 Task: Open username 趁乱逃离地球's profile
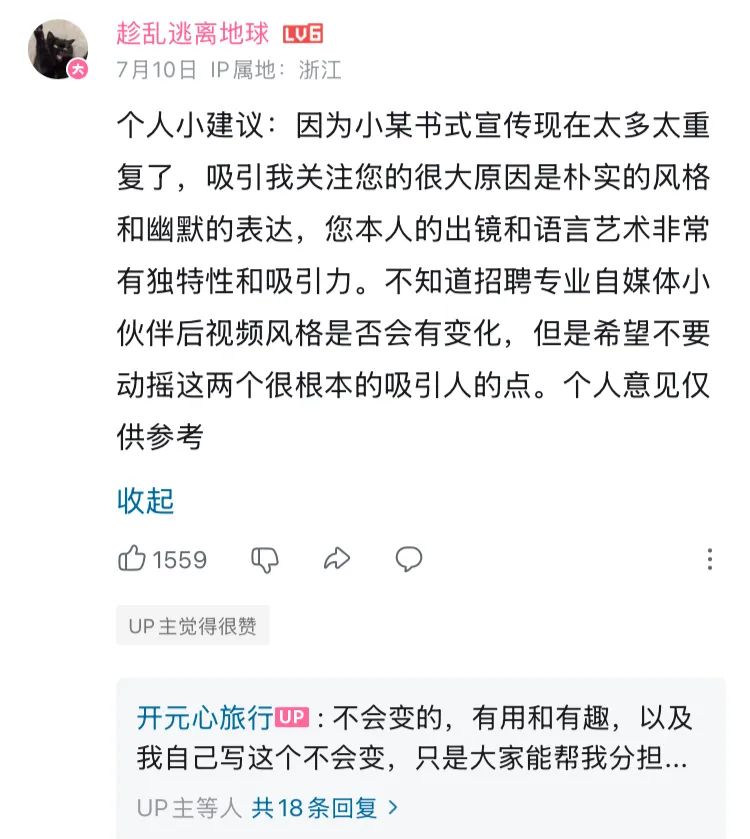point(193,33)
